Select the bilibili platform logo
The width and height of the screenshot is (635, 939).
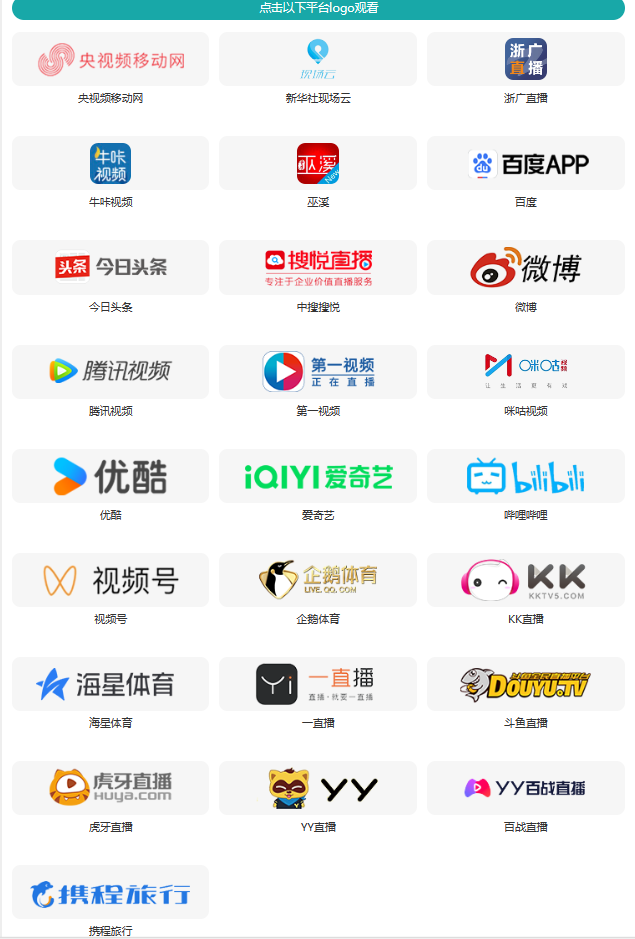tap(526, 476)
